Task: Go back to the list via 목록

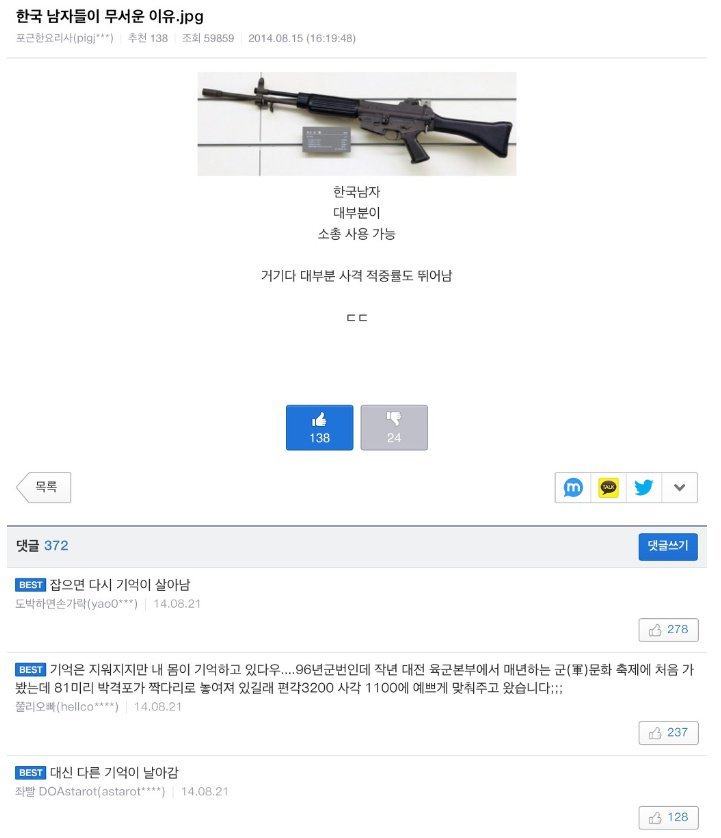Action: tap(45, 487)
